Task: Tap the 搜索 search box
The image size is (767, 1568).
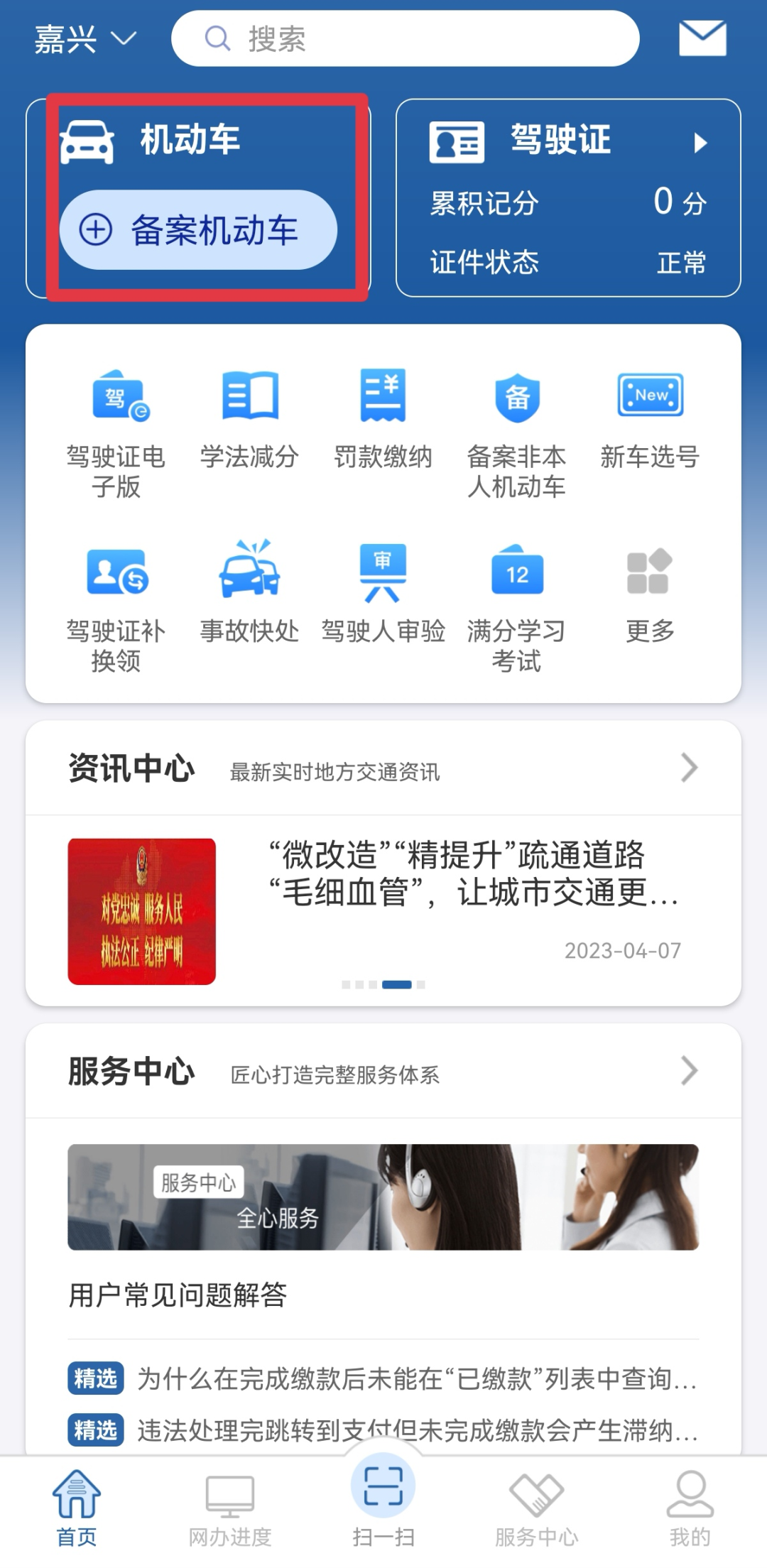Action: pyautogui.click(x=405, y=38)
